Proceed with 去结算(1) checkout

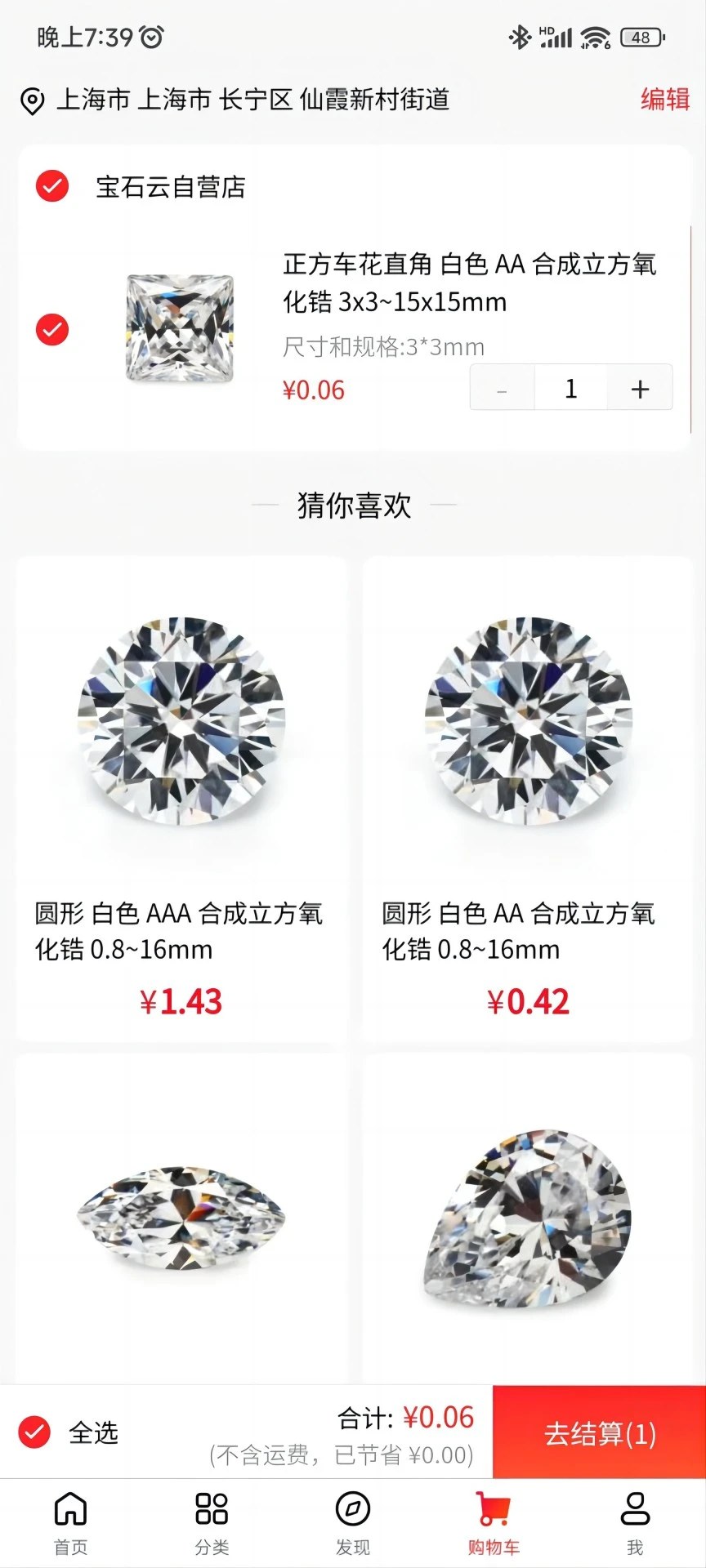click(x=599, y=1433)
